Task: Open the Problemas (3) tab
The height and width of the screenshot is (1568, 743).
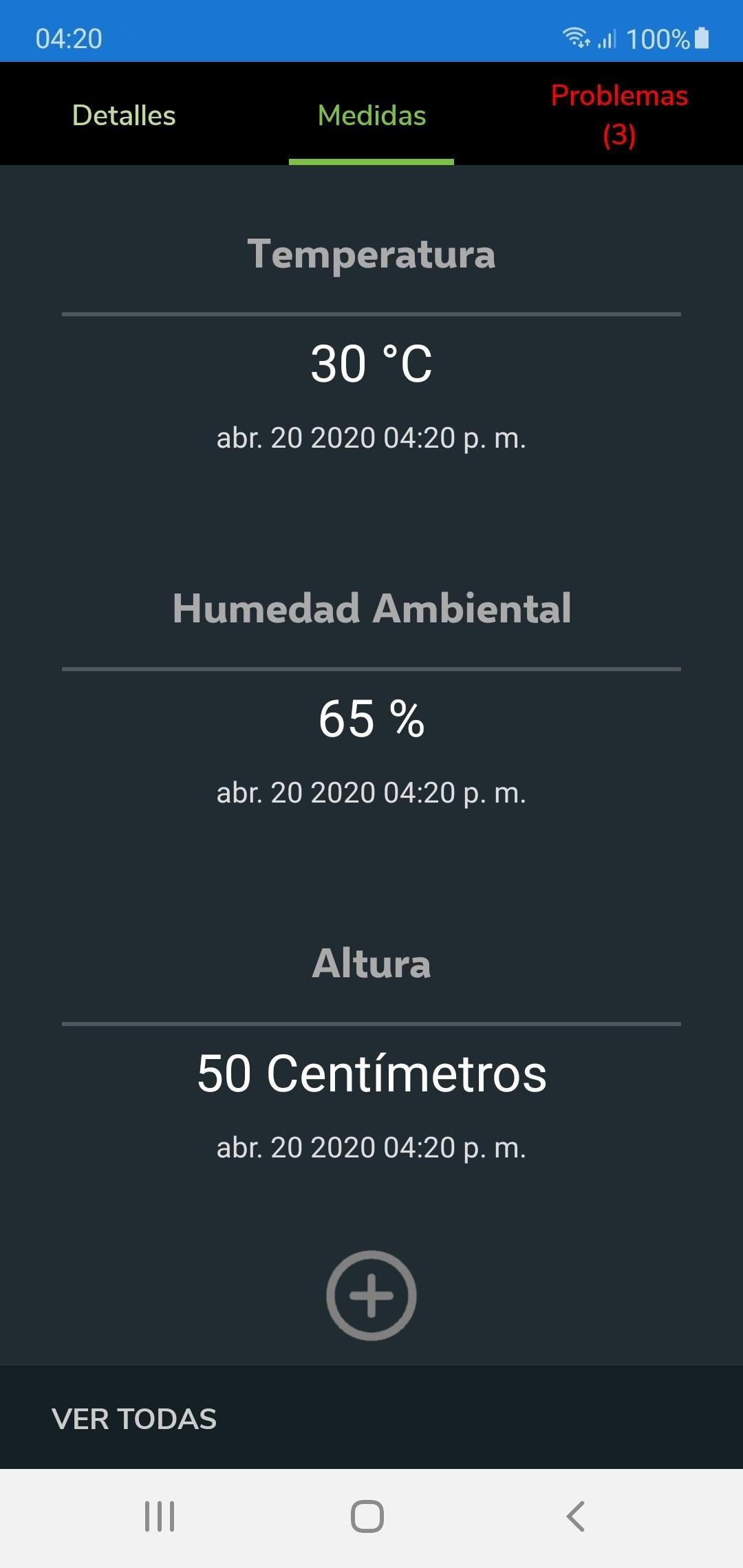Action: (619, 115)
